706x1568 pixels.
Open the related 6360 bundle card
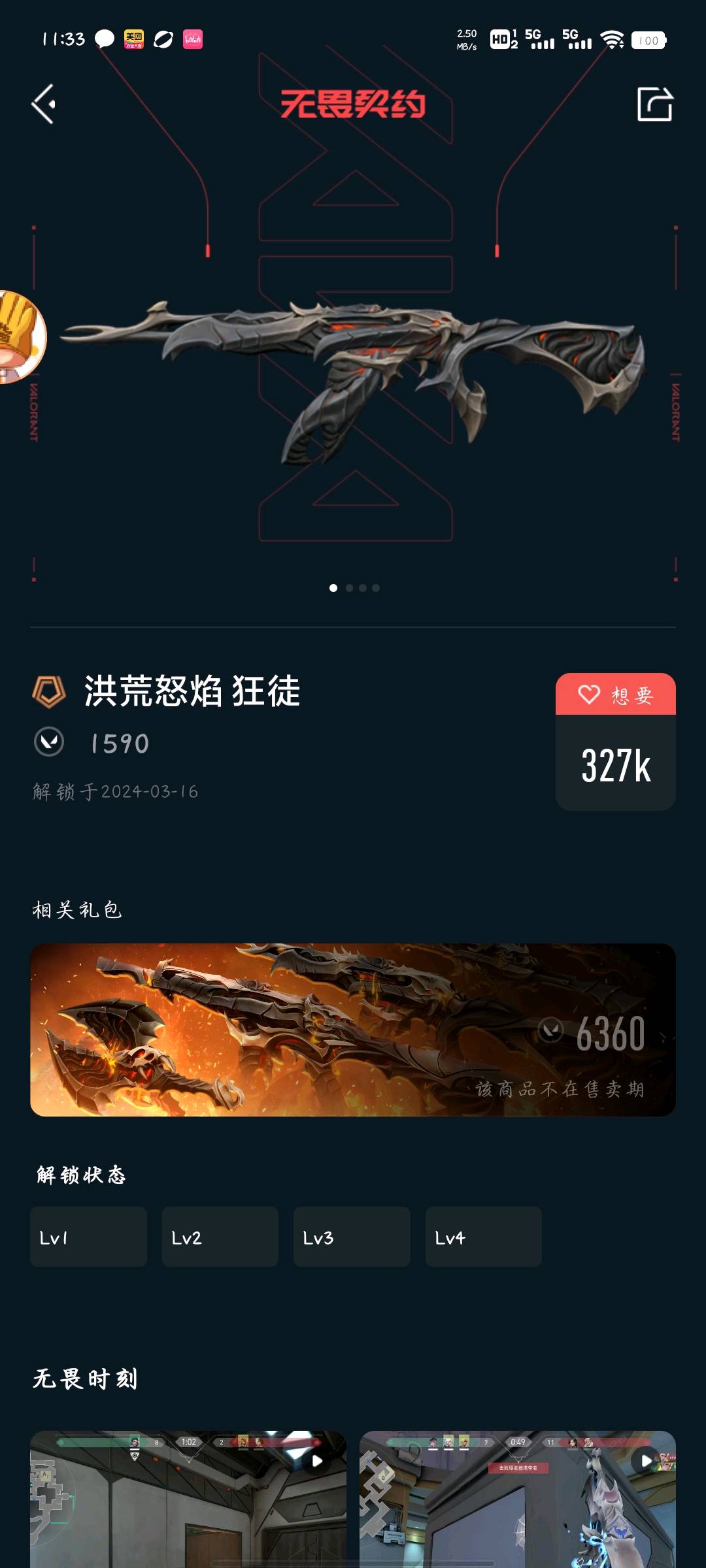point(353,1030)
